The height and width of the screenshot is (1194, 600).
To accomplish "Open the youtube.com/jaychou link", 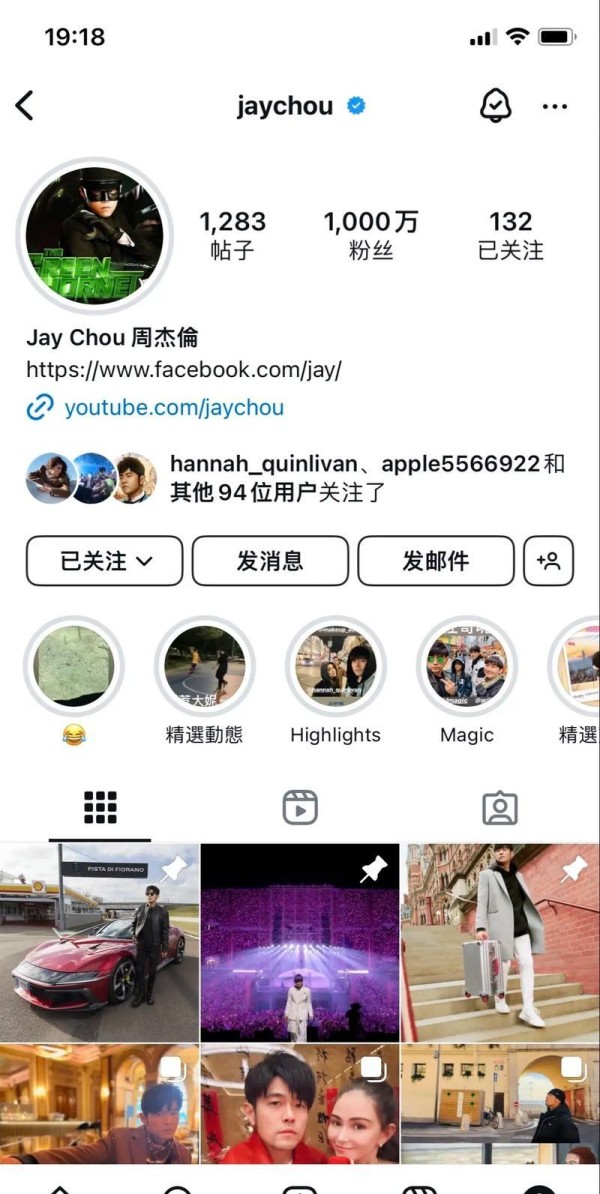I will point(173,408).
